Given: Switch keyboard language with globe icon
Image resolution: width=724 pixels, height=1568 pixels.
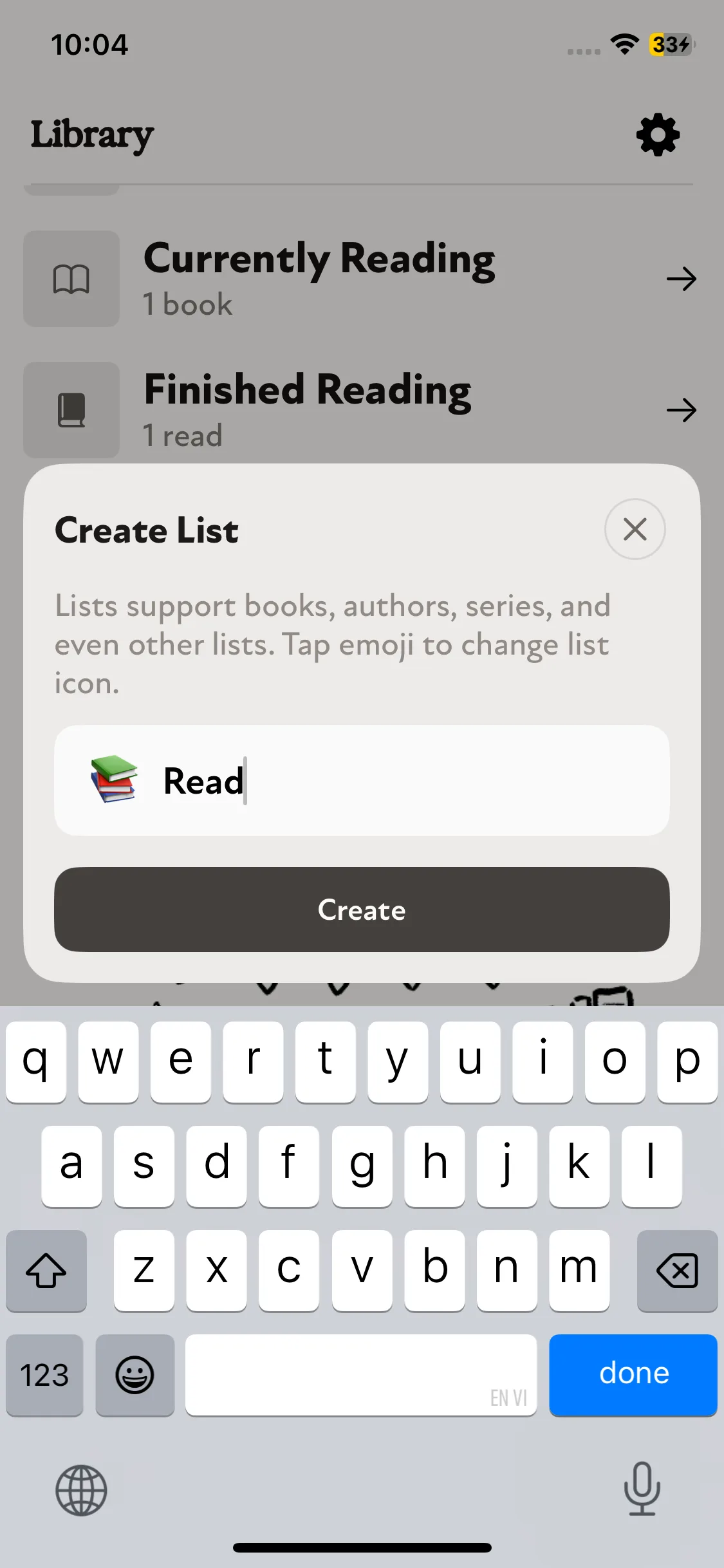Looking at the screenshot, I should (x=81, y=1490).
